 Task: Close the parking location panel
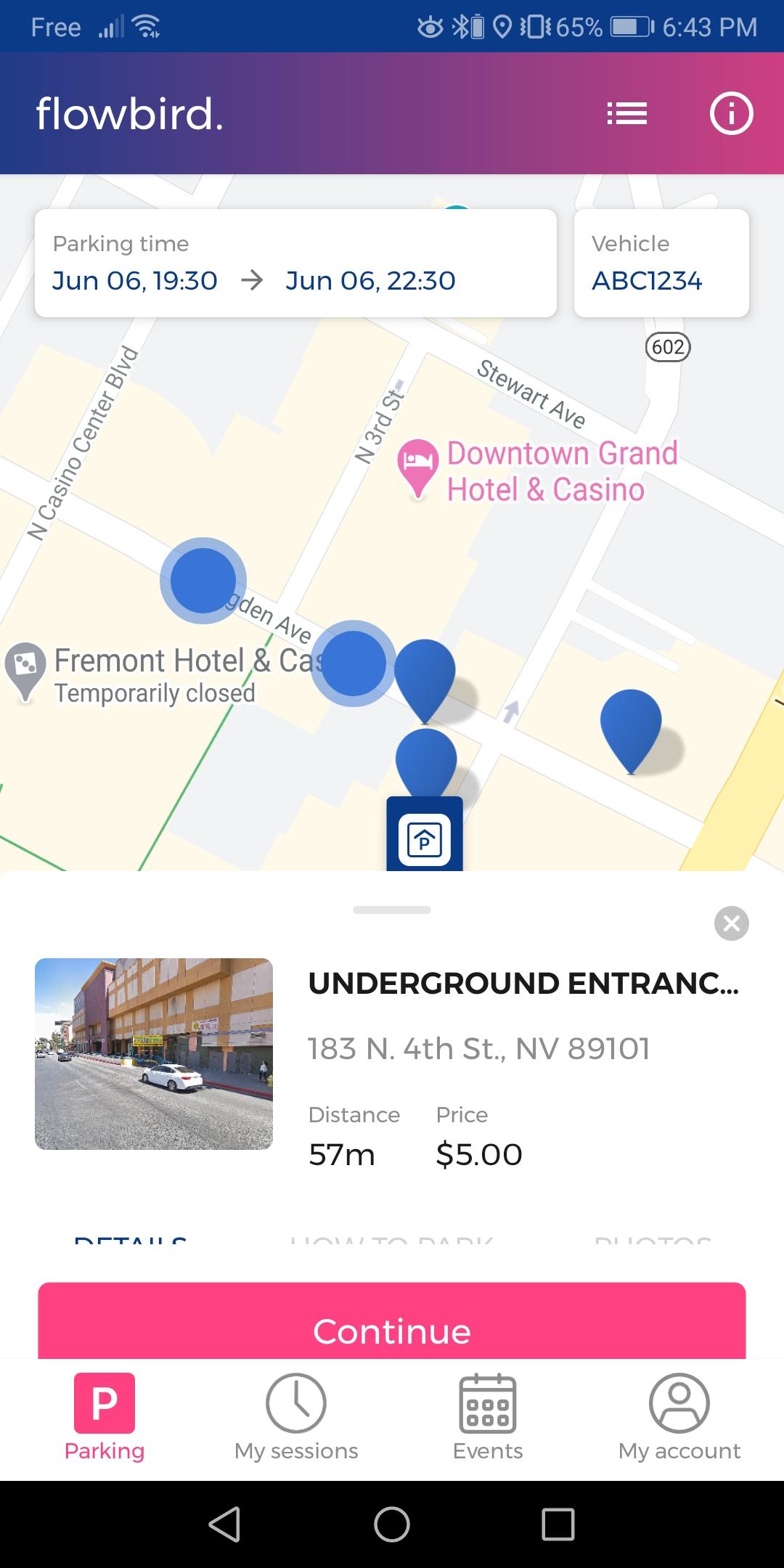coord(731,923)
